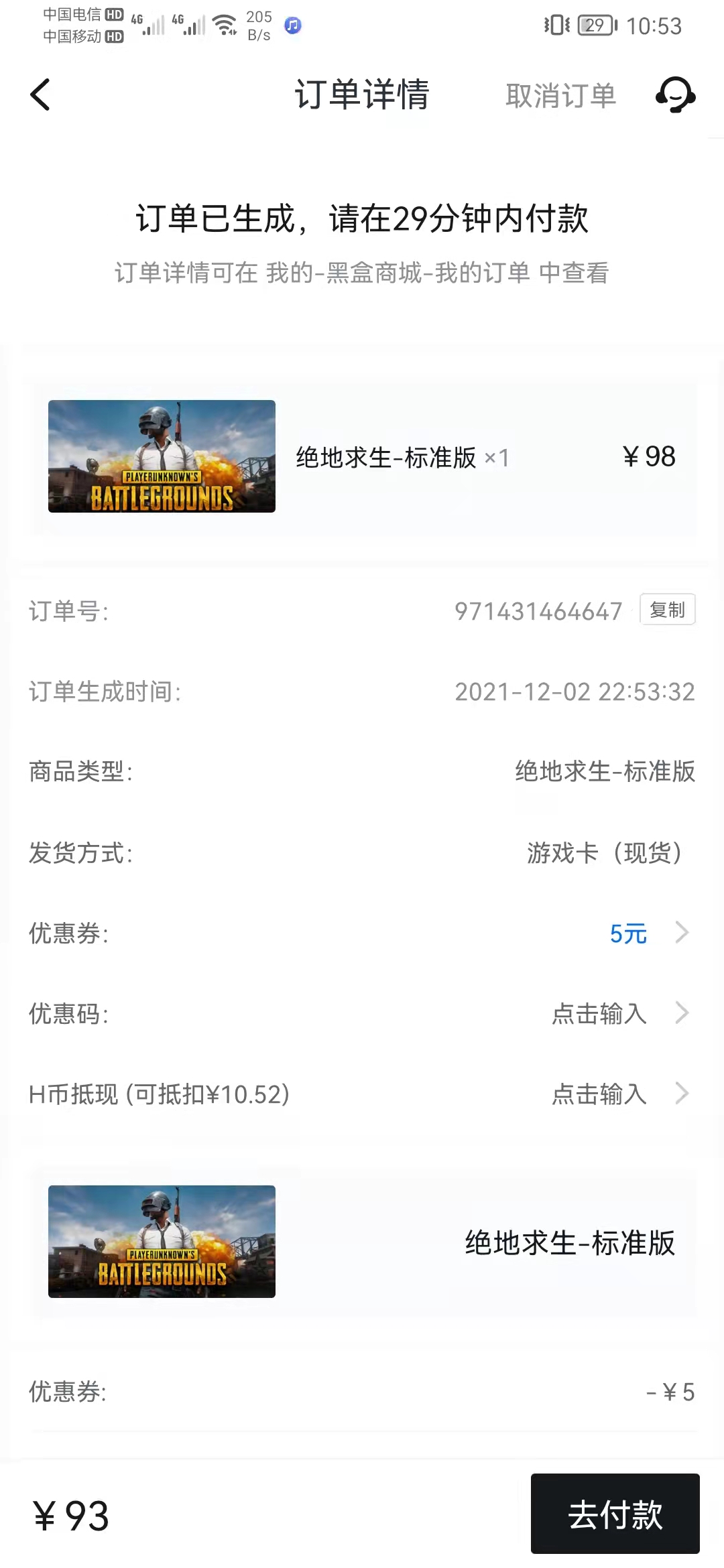Open customer service headset icon

(675, 94)
